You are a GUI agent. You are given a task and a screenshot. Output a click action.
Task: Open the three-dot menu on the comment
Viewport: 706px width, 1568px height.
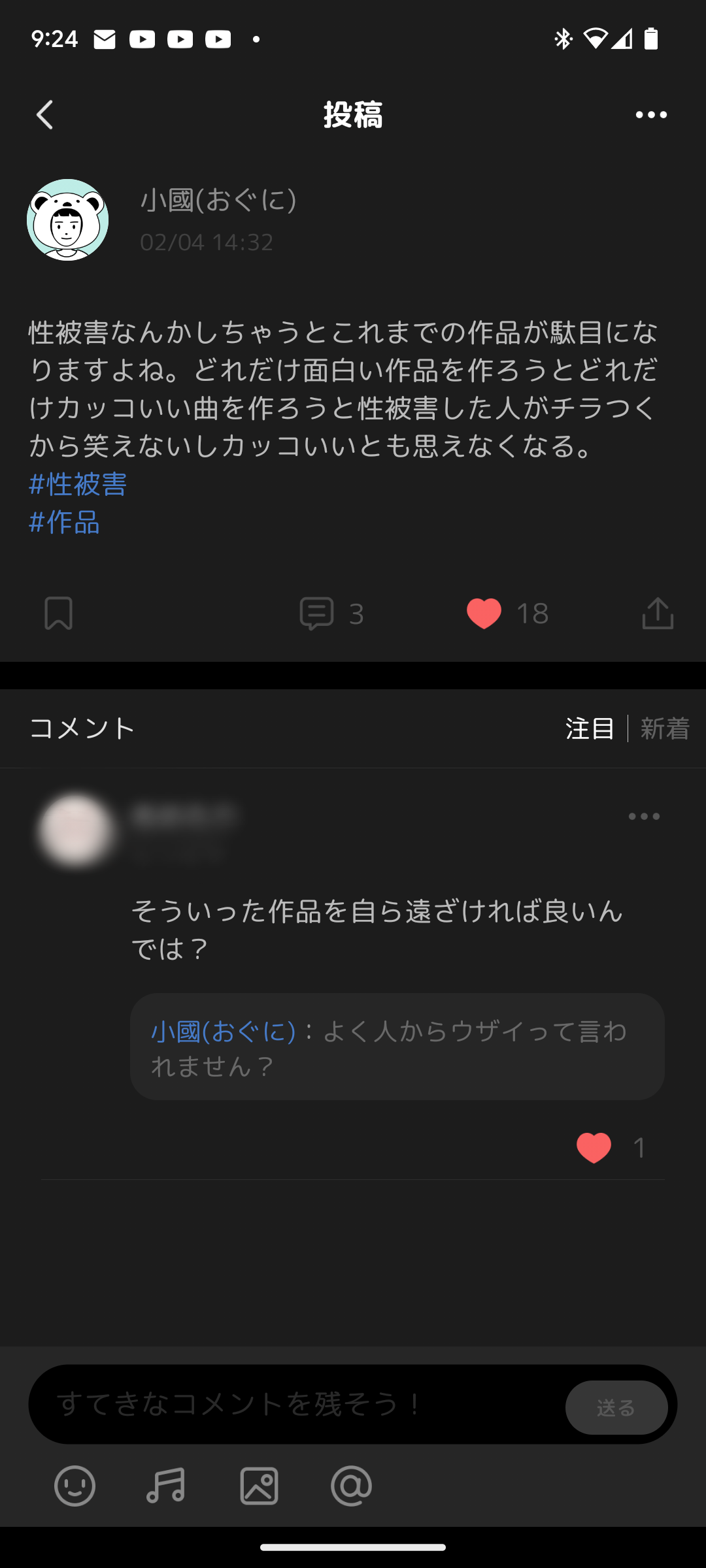(x=644, y=816)
